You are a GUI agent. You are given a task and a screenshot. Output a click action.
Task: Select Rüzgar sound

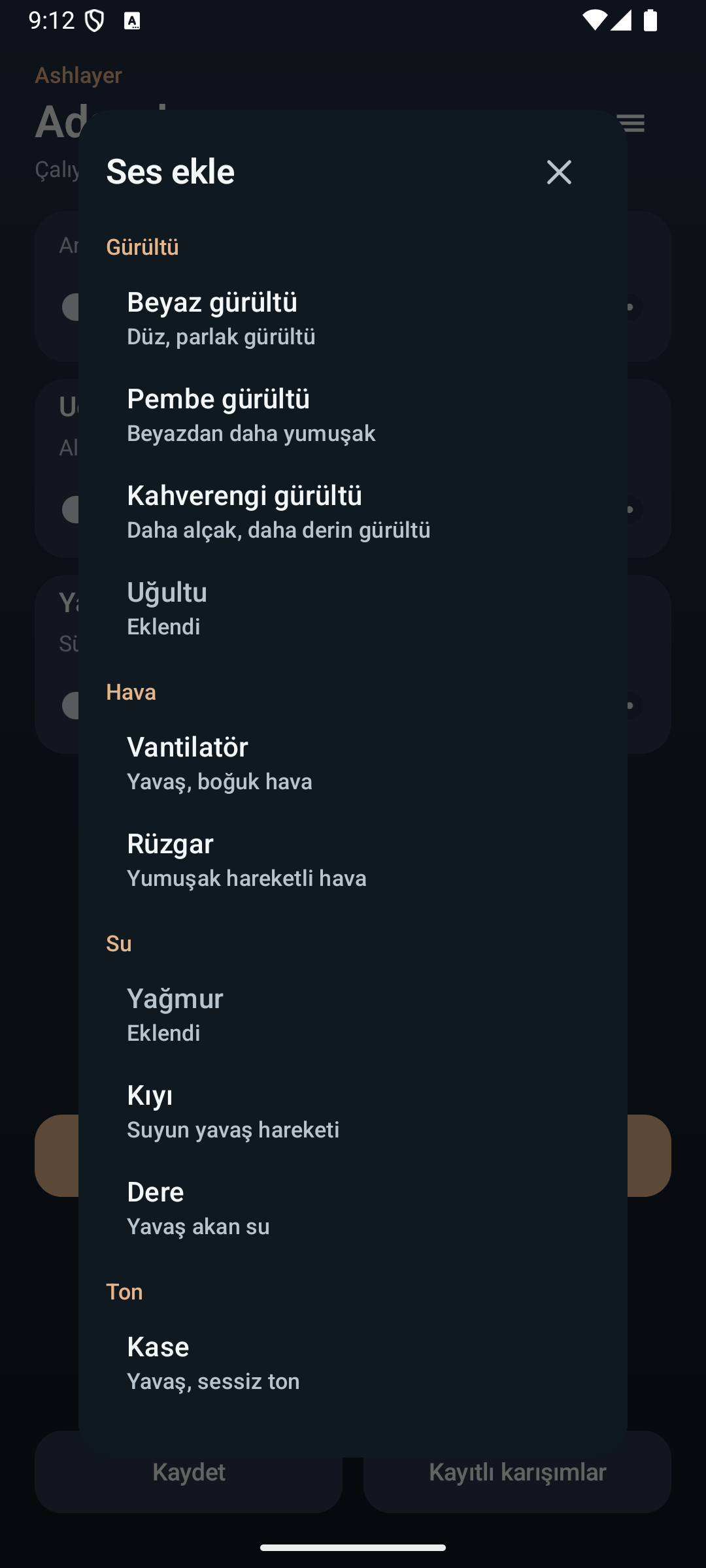(x=353, y=860)
